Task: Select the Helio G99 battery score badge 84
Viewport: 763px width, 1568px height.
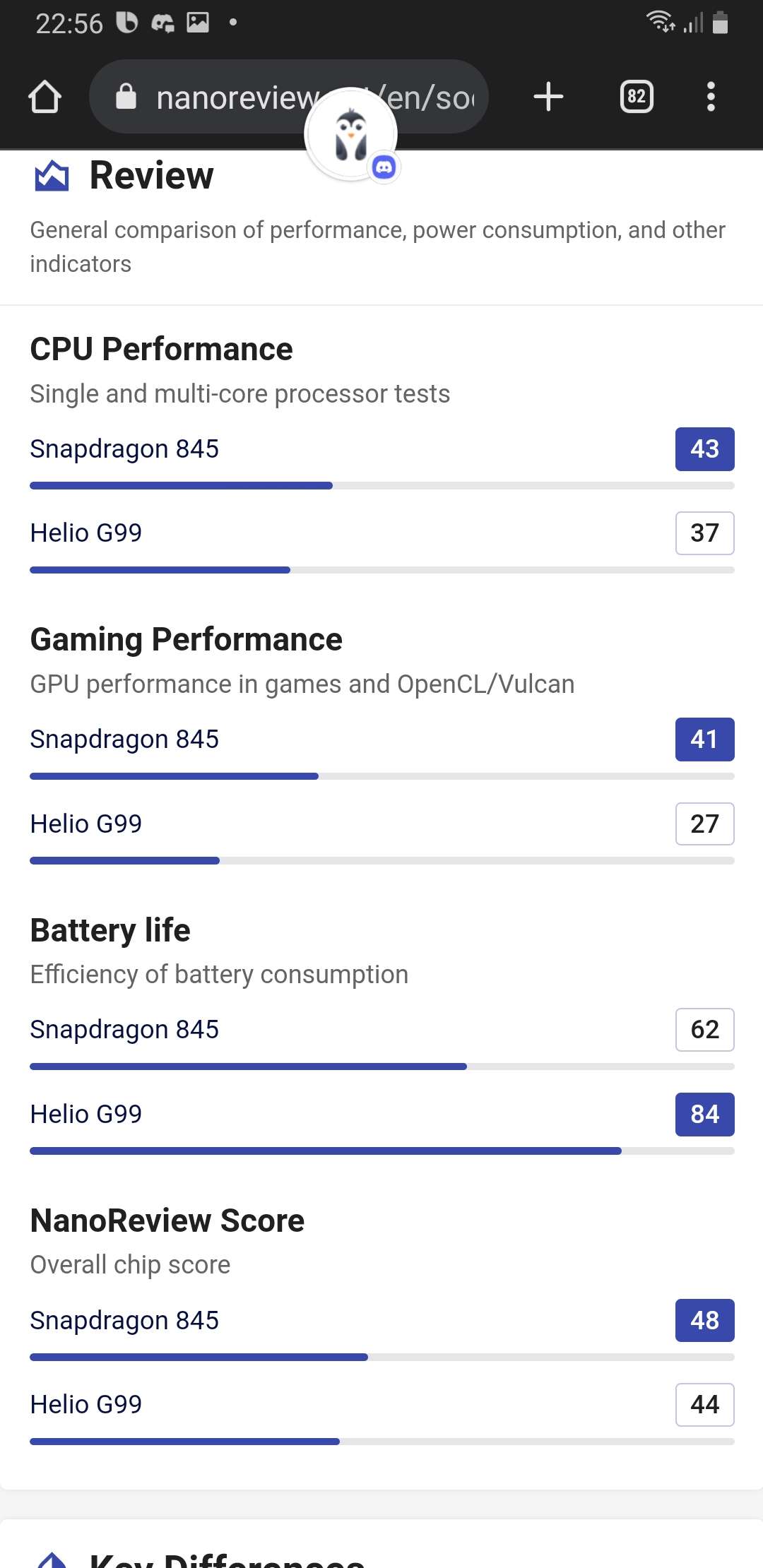Action: (704, 1114)
